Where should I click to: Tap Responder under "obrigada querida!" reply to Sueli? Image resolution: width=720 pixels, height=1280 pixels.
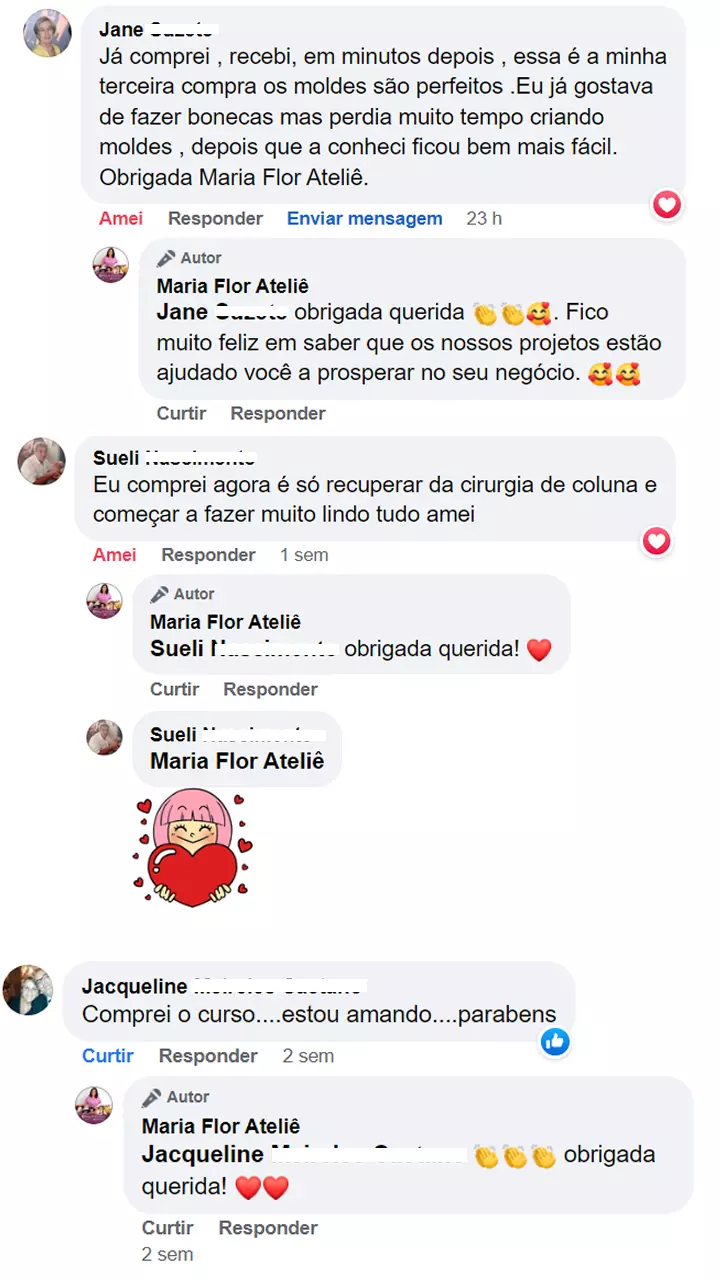click(270, 689)
